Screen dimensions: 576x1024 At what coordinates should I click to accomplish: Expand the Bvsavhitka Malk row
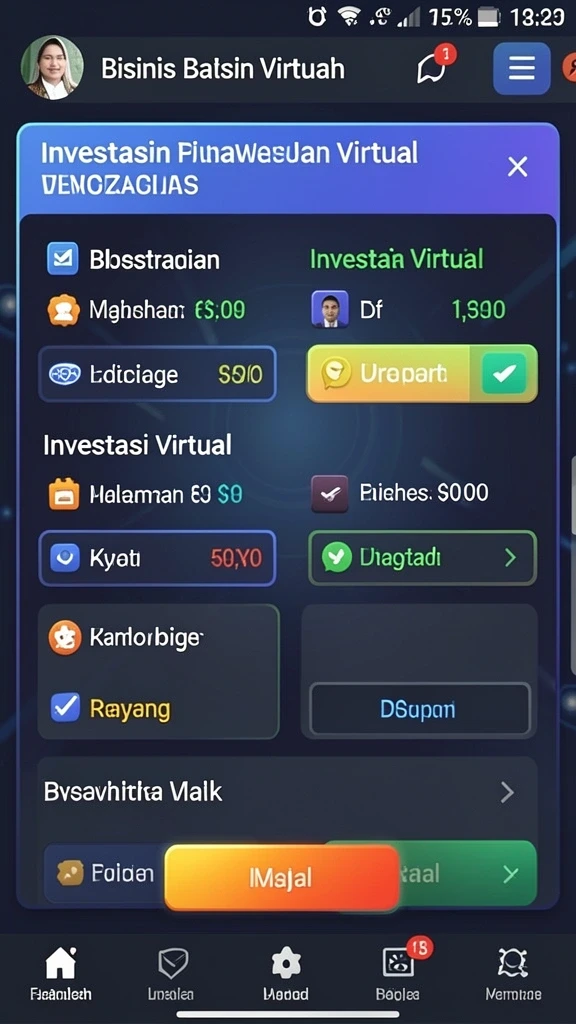[x=287, y=792]
